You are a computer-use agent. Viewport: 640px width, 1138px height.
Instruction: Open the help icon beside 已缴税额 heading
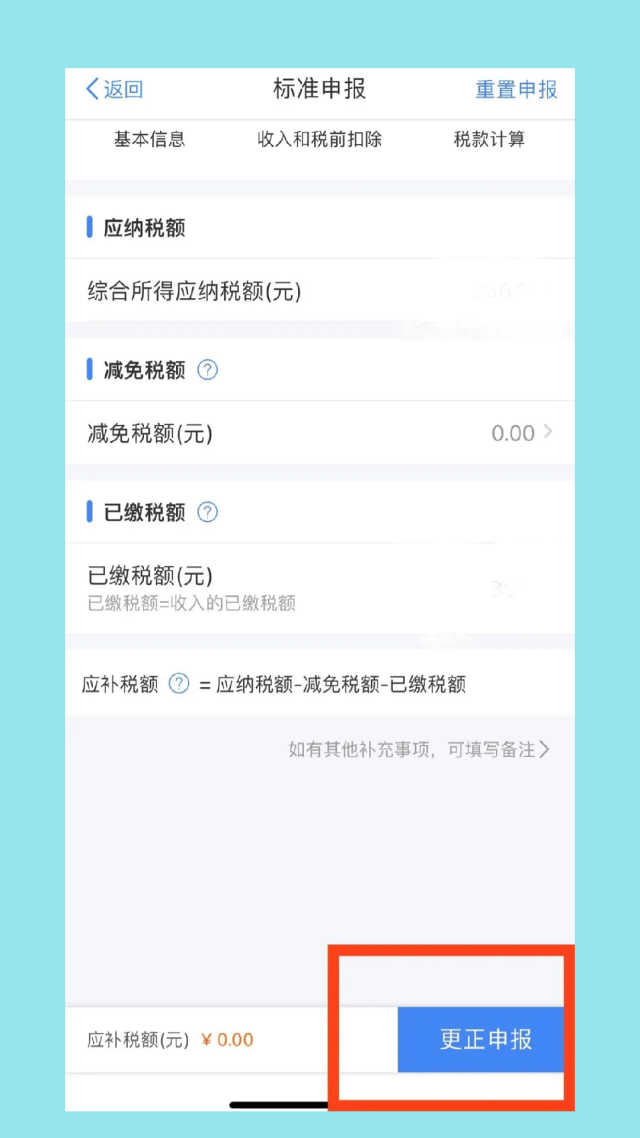[208, 512]
